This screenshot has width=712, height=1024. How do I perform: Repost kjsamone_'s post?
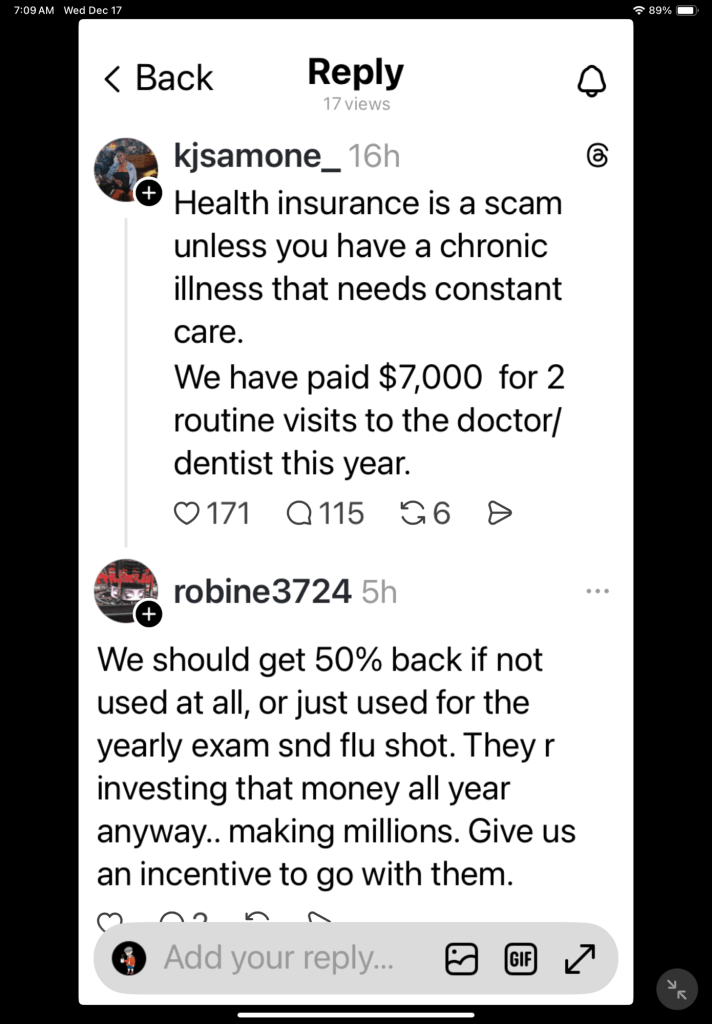tap(411, 513)
